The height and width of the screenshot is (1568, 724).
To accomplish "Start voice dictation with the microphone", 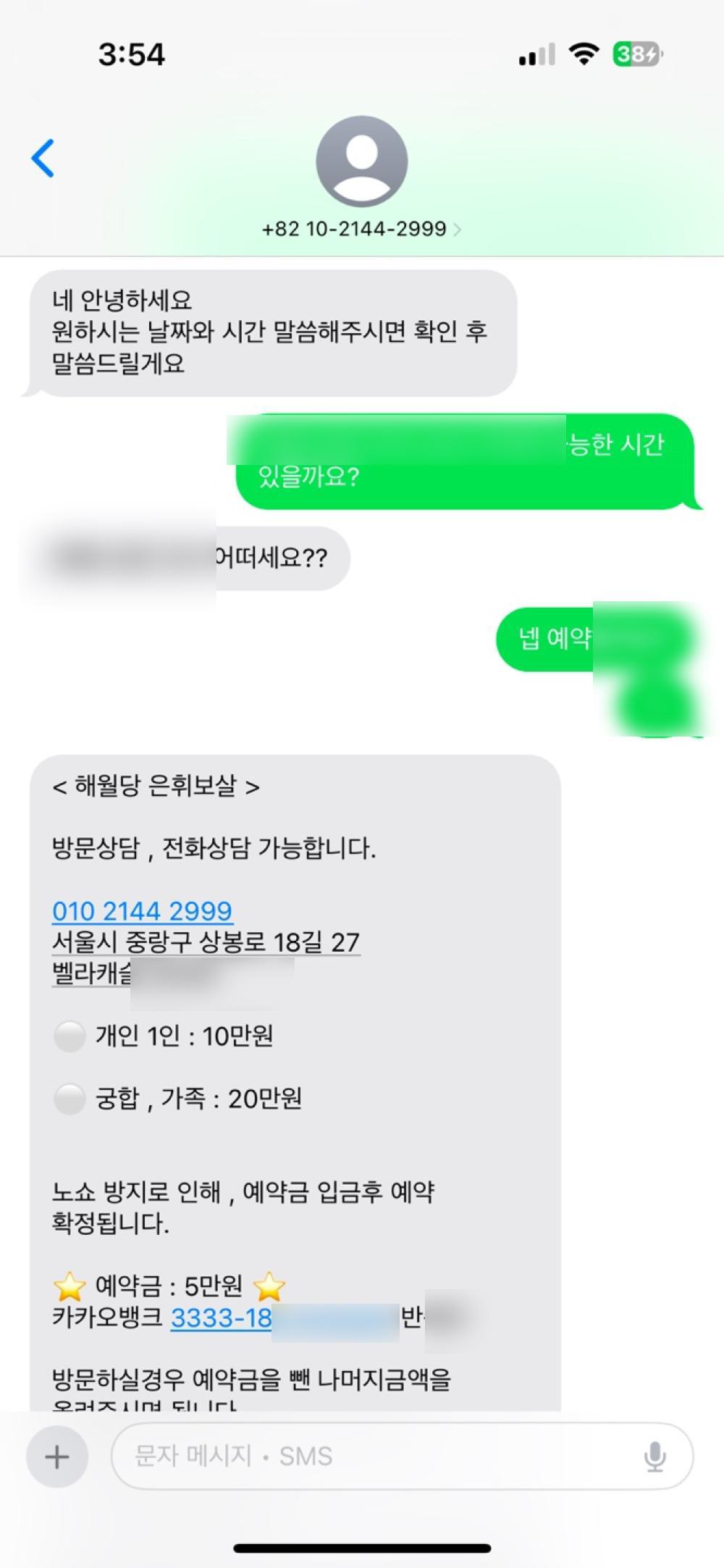I will pos(654,1456).
